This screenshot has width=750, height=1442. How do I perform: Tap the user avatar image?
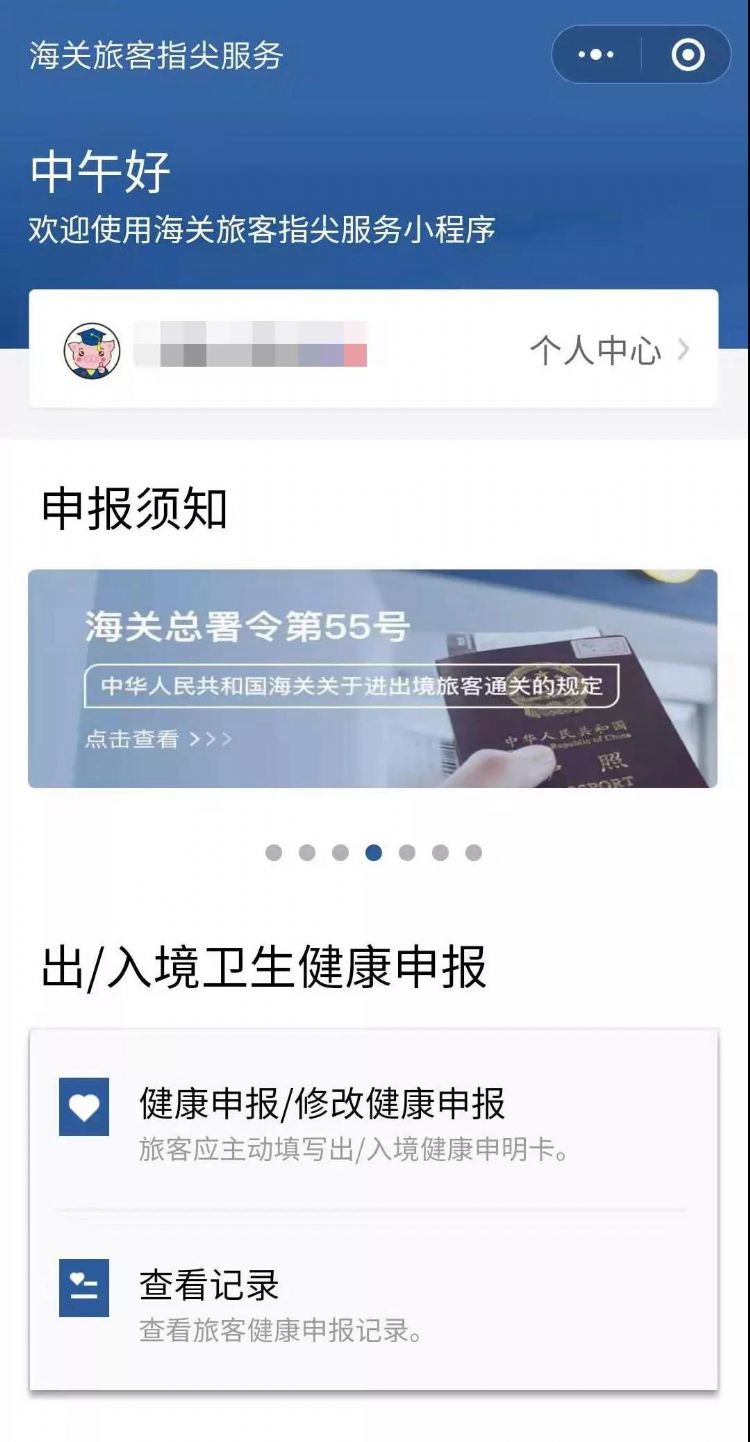[92, 350]
